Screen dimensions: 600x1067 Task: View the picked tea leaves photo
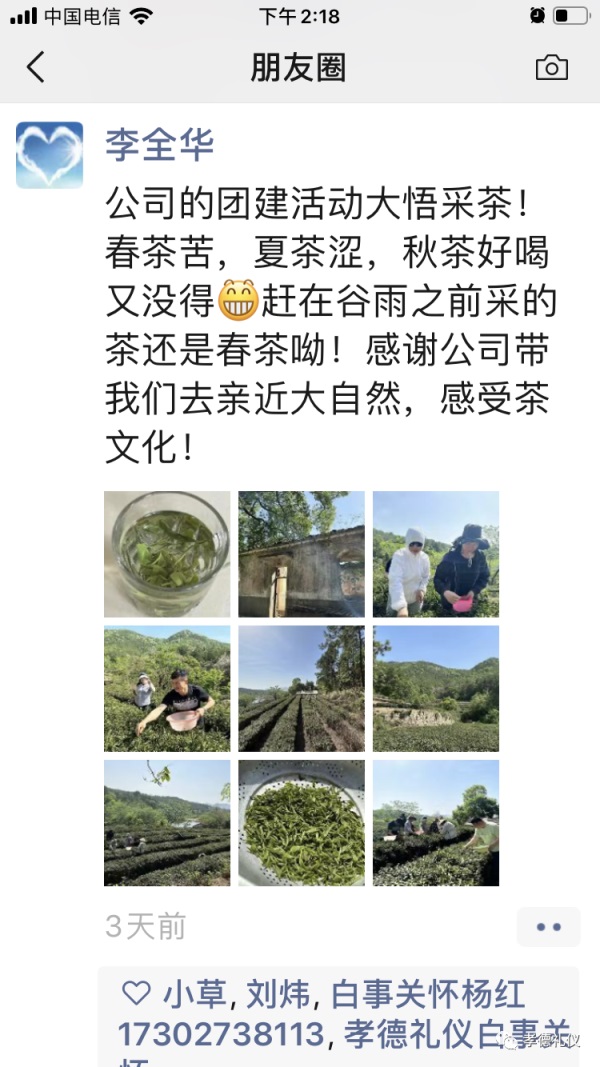301,823
